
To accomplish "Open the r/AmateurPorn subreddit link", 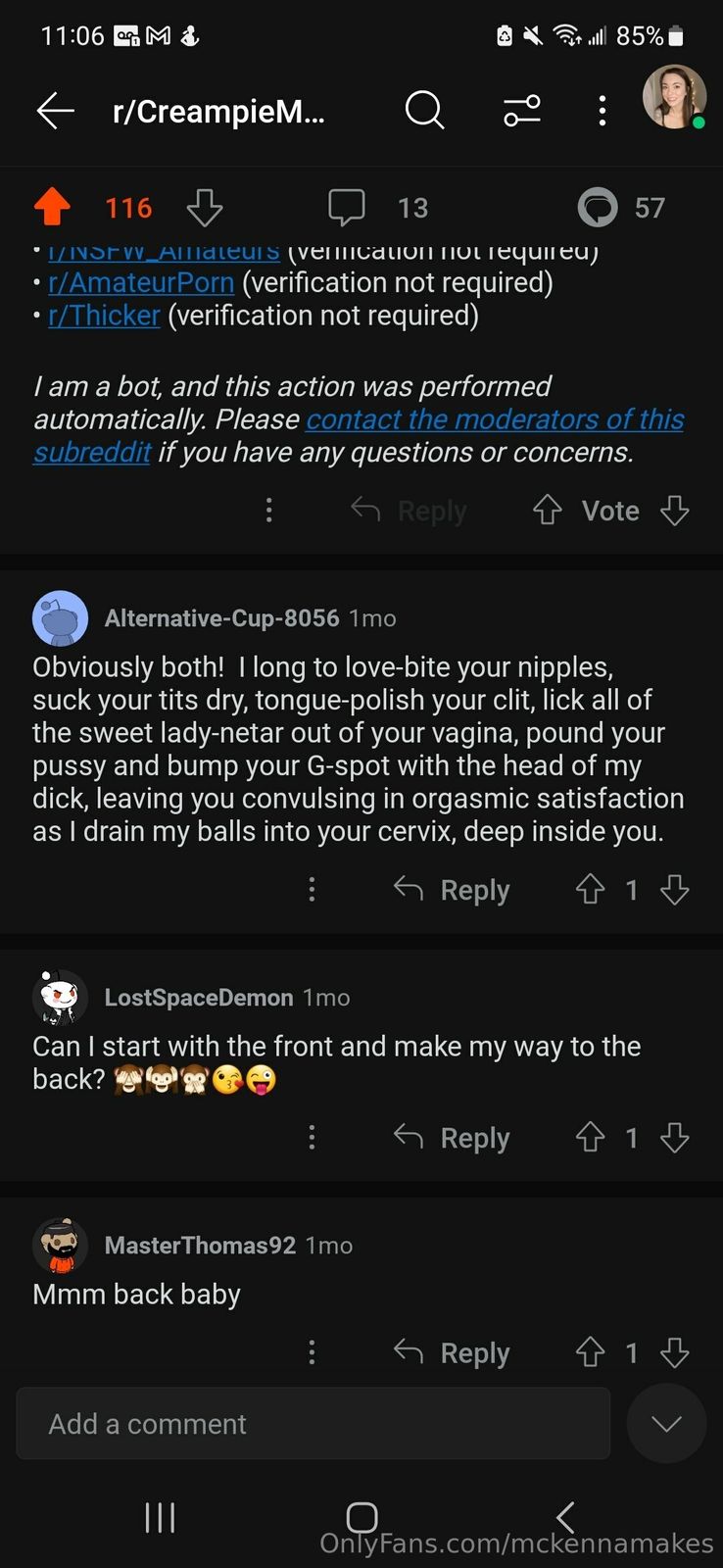I will click(141, 282).
